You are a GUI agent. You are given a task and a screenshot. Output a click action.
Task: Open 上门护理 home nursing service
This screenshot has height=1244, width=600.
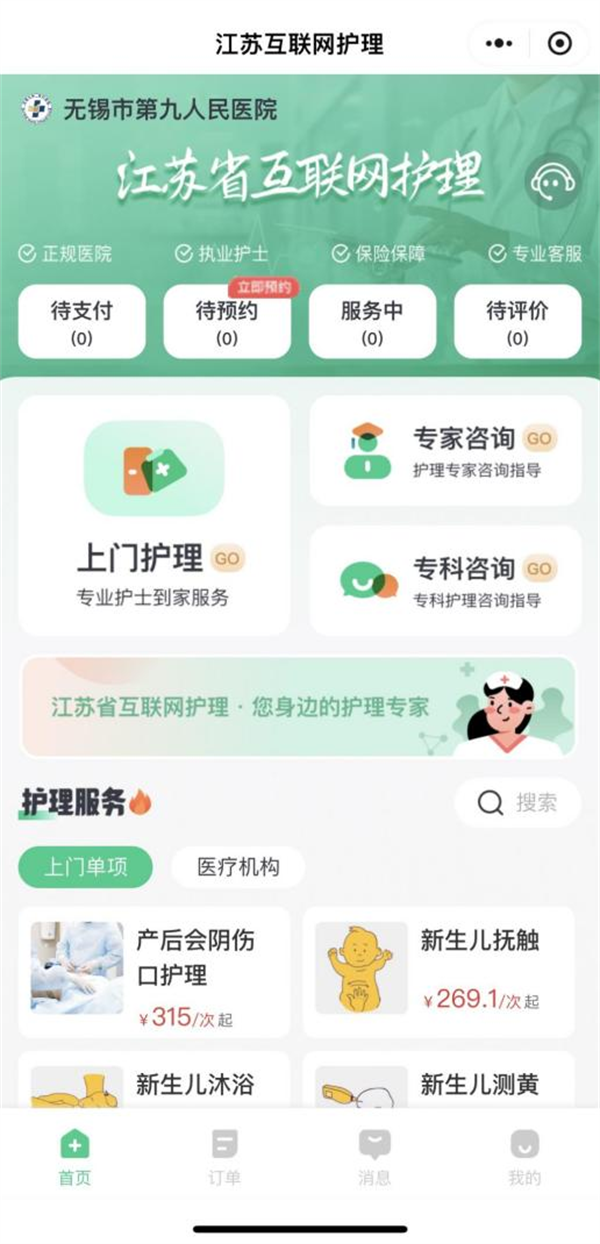click(154, 515)
